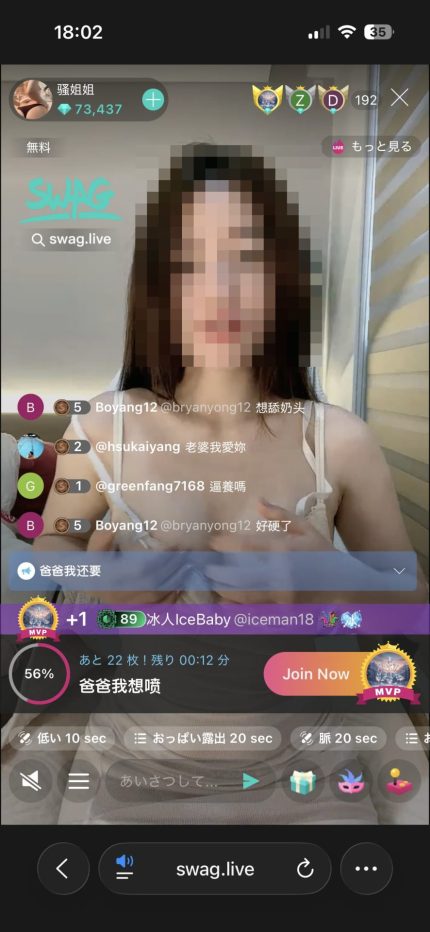Close the live stream

399,98
